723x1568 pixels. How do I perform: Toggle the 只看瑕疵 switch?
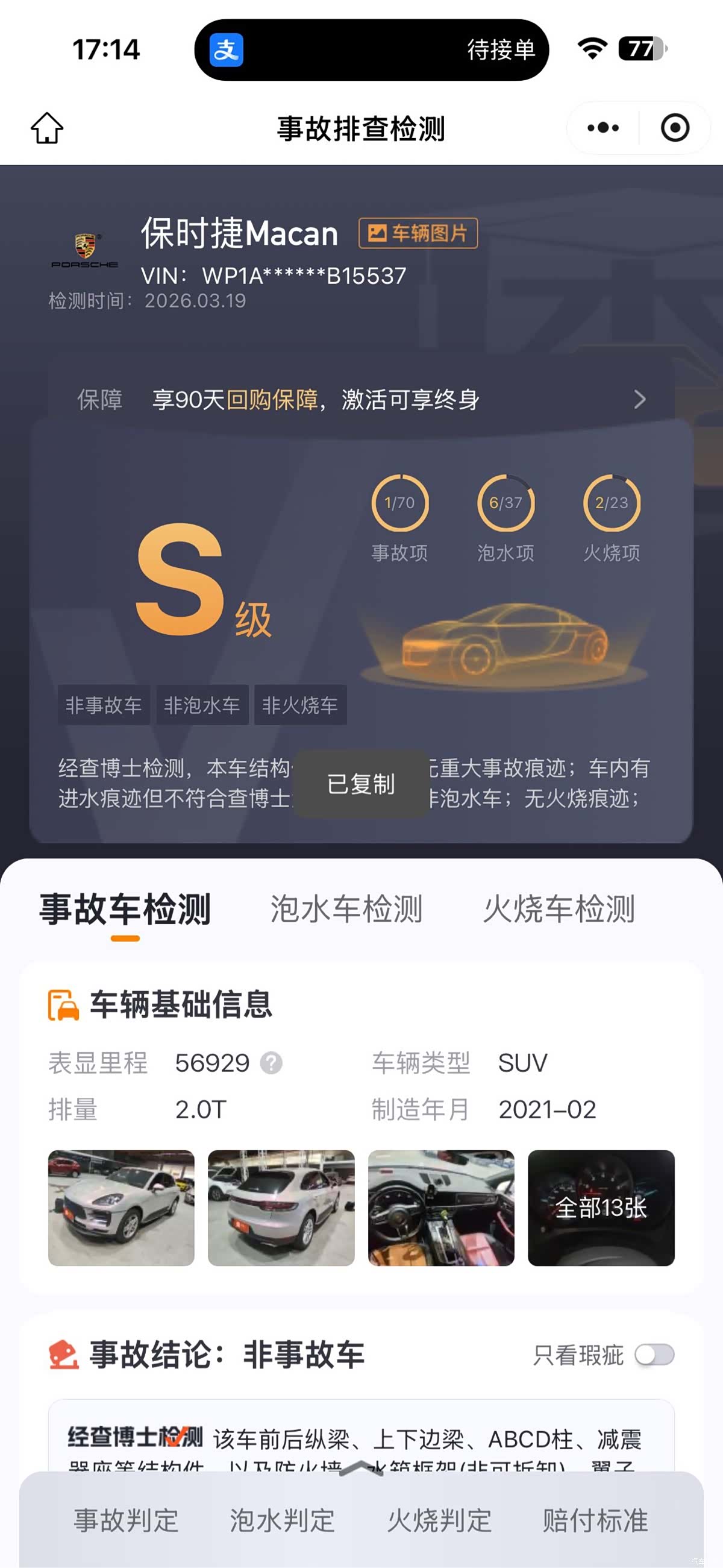pos(654,1355)
